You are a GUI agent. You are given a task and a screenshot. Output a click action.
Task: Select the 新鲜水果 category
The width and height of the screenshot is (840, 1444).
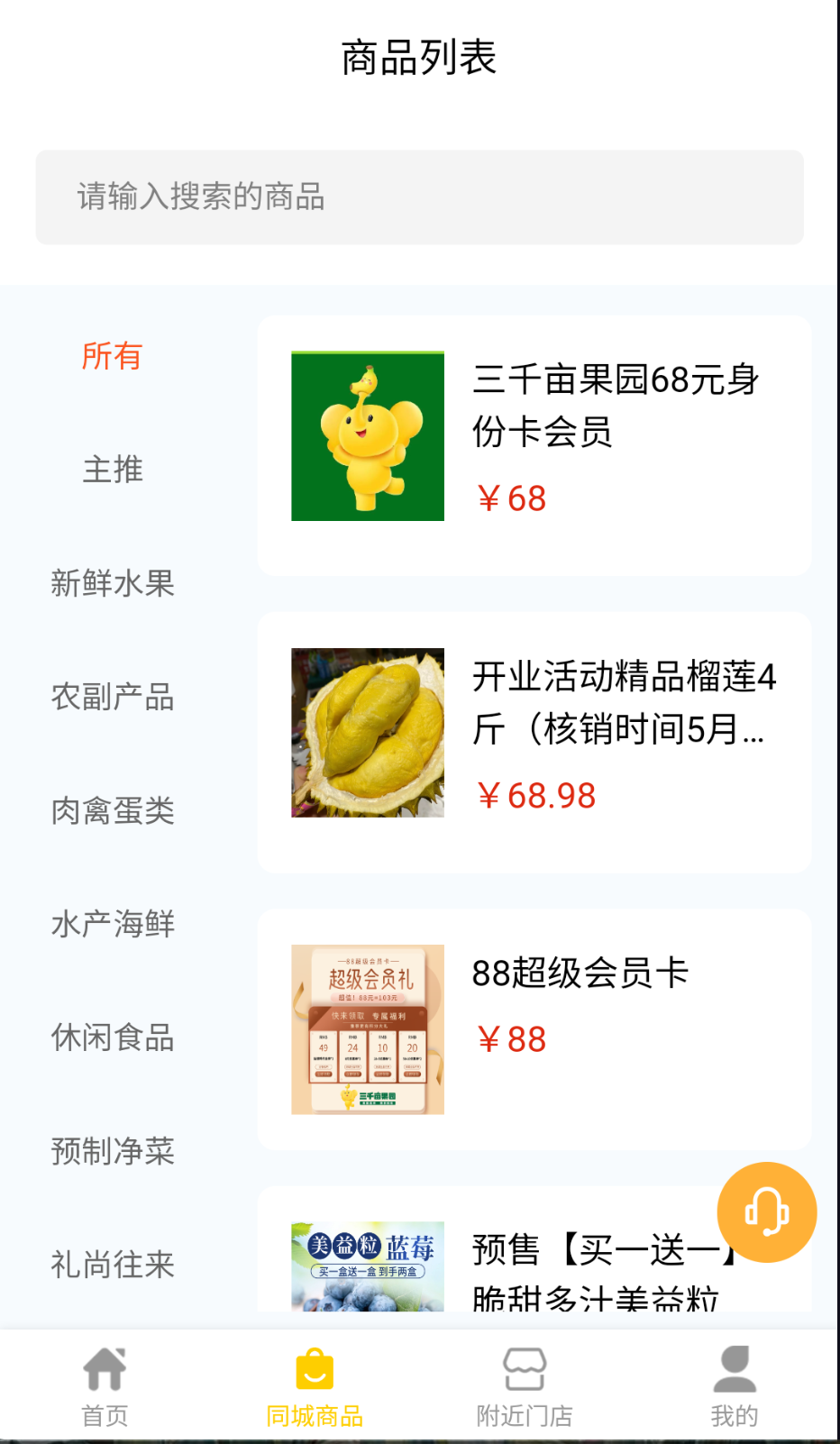click(112, 584)
